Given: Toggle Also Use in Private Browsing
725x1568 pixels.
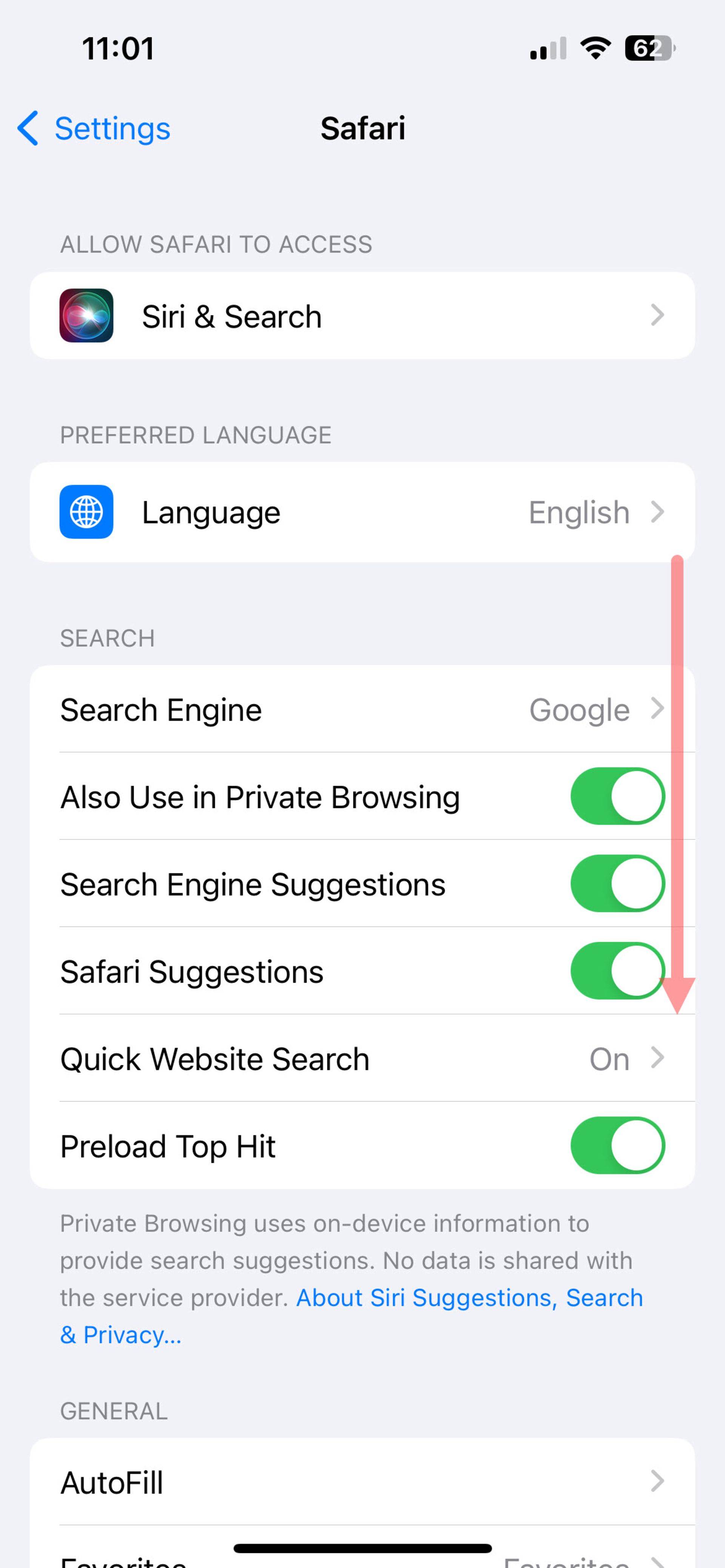Looking at the screenshot, I should click(617, 796).
